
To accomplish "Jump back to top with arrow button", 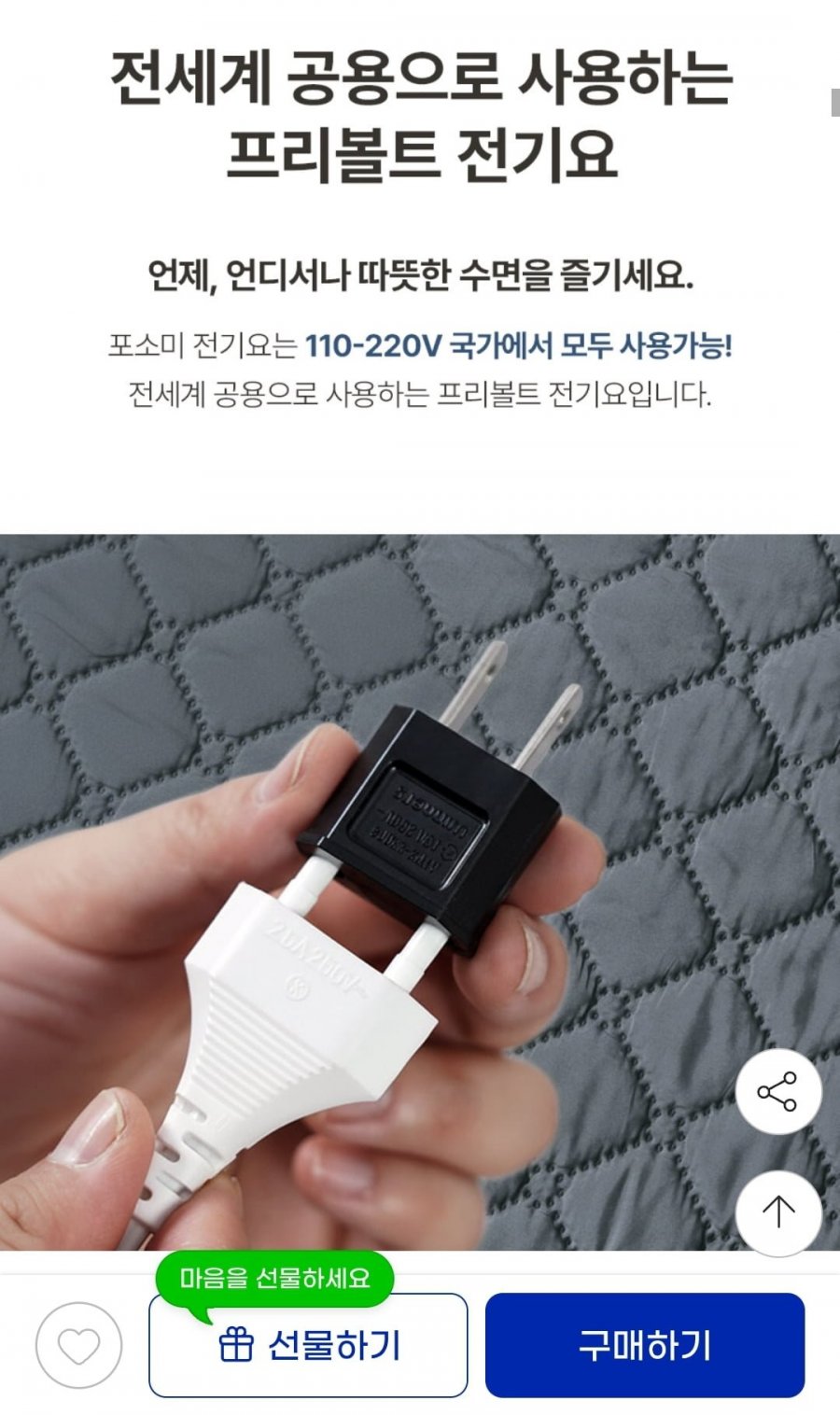I will (777, 1212).
